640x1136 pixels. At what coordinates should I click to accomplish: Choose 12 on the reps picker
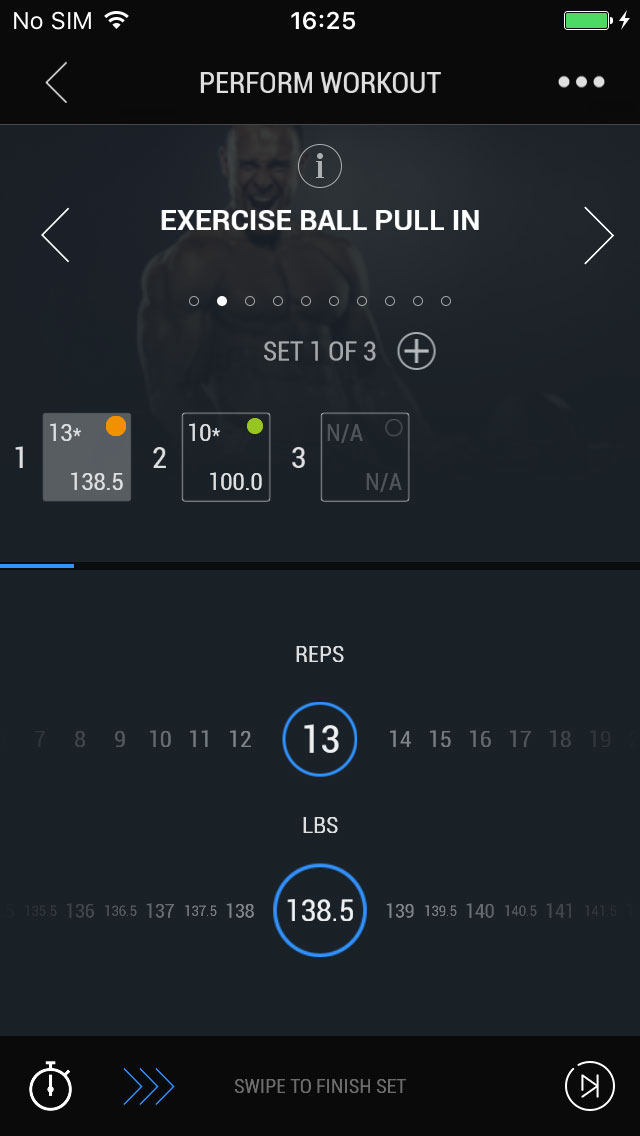point(240,740)
